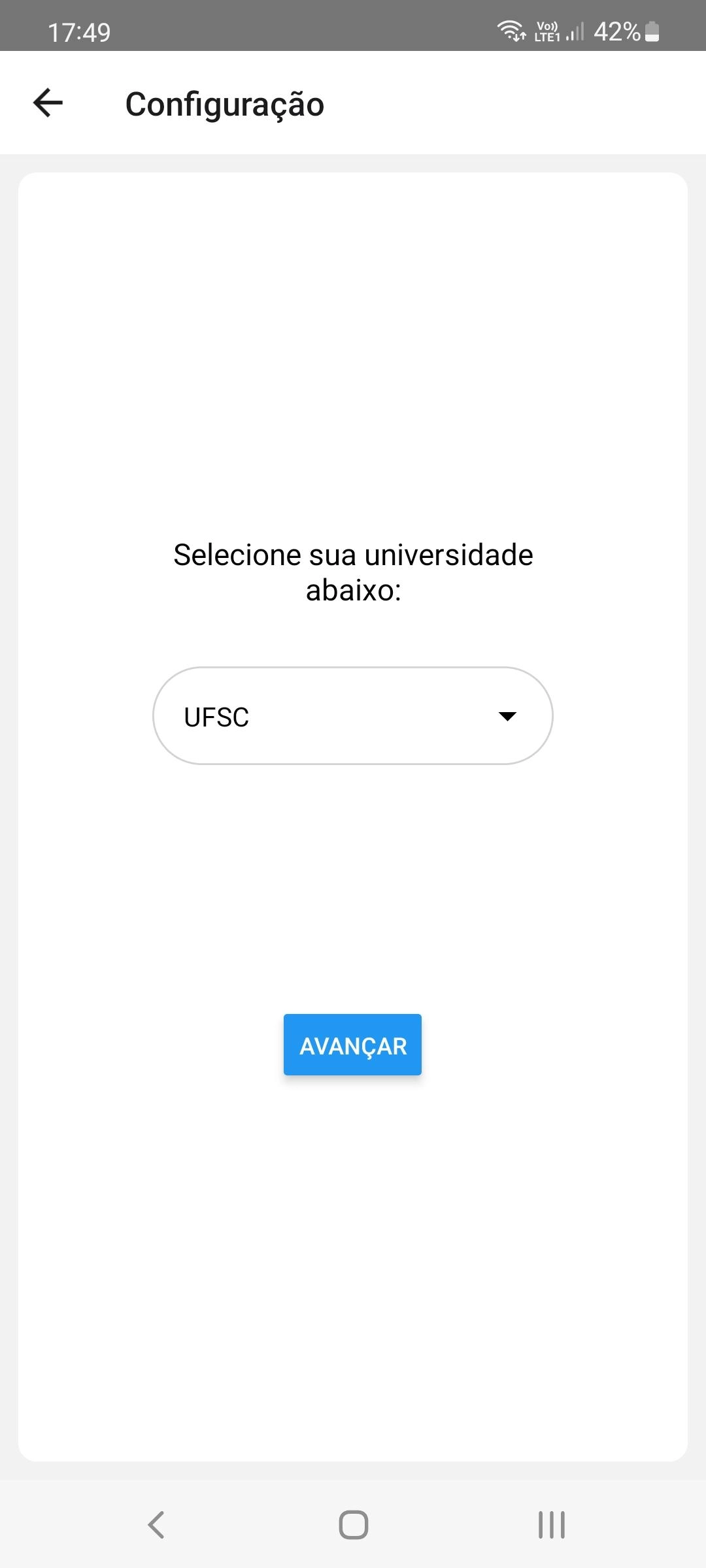Image resolution: width=706 pixels, height=1568 pixels.
Task: Open the UFSC university dropdown
Action: tap(353, 716)
